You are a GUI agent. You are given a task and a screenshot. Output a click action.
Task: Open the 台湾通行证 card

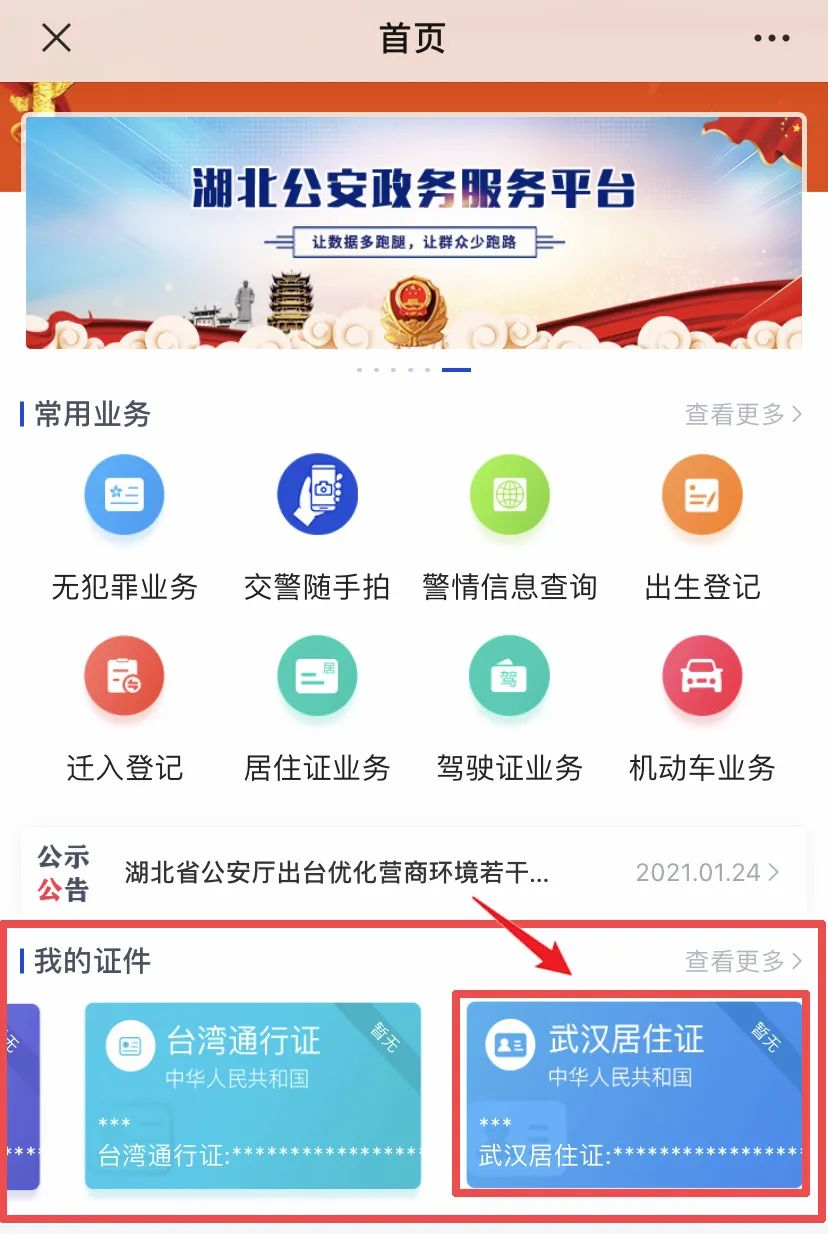click(253, 1095)
